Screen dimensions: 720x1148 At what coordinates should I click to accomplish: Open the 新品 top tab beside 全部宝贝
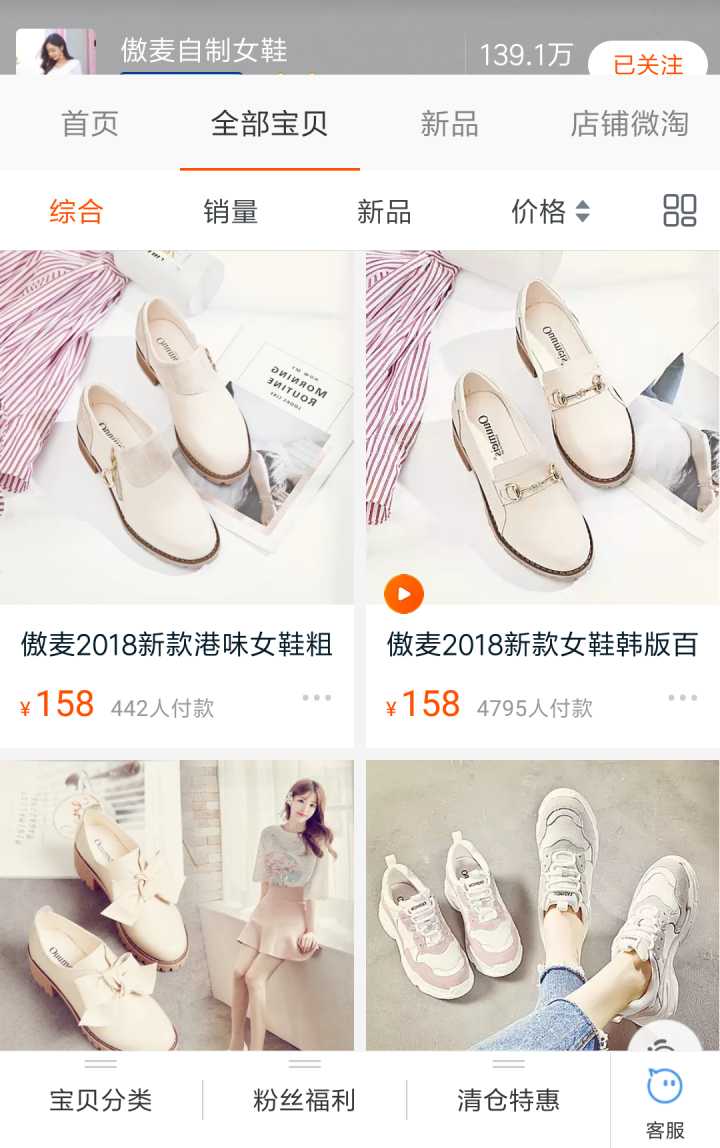coord(449,124)
